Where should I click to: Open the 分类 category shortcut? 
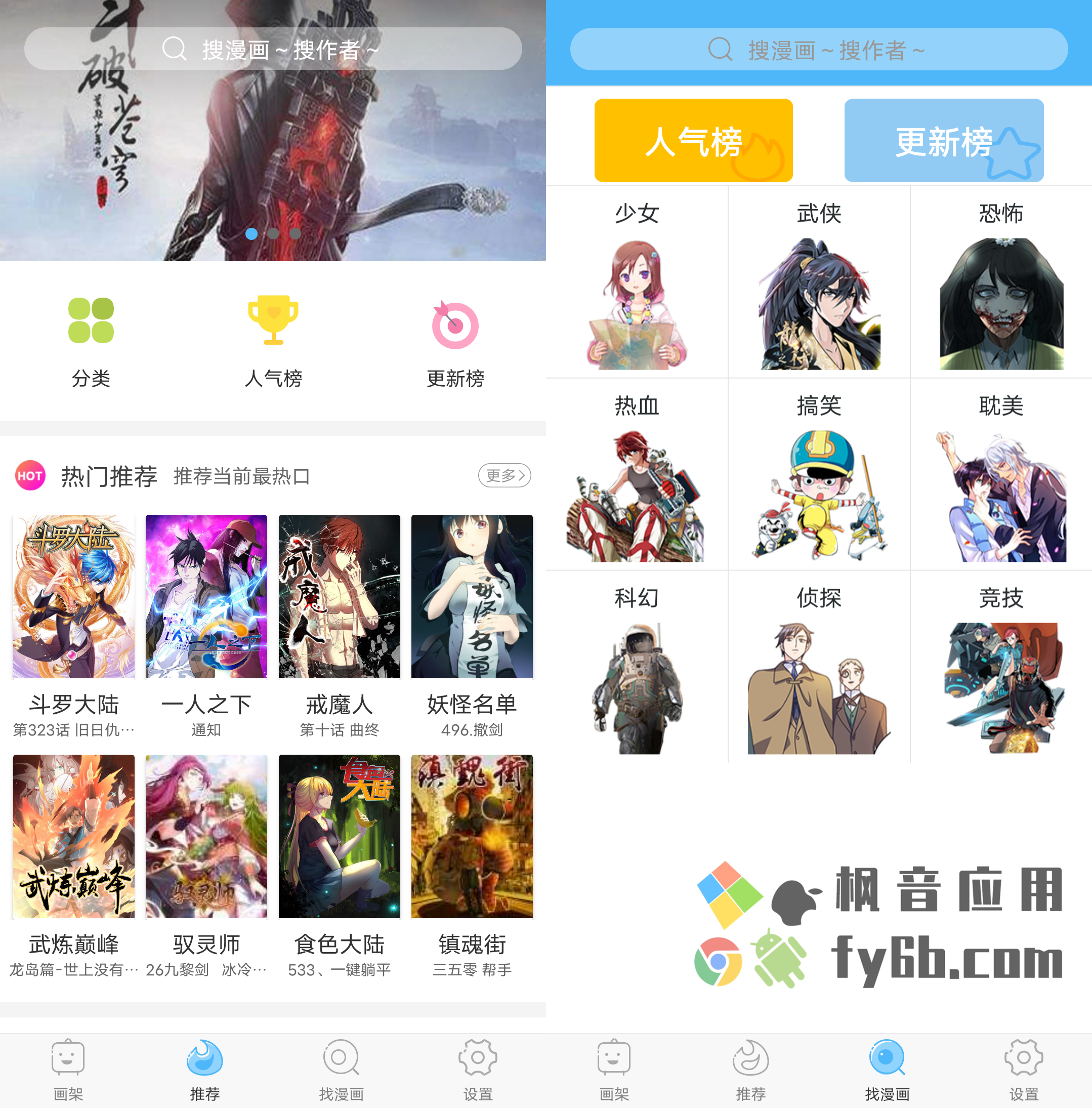pos(91,342)
